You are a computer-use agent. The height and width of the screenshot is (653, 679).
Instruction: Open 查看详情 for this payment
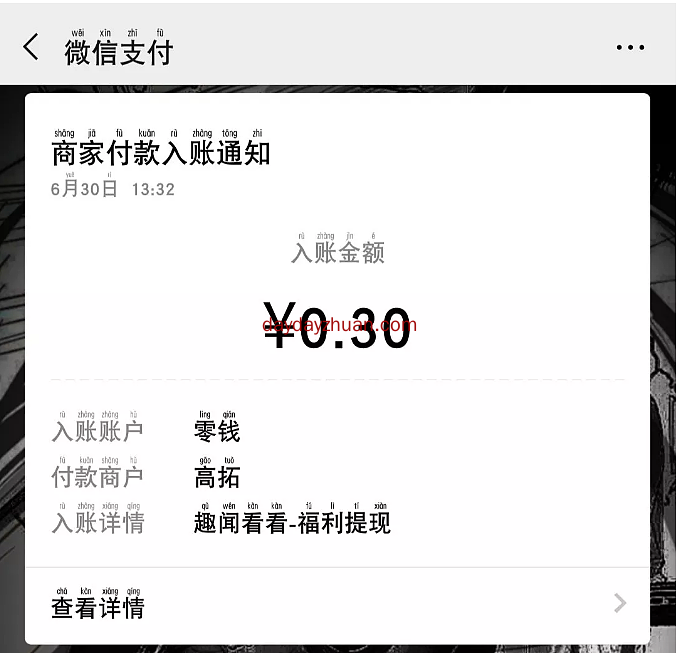point(338,605)
